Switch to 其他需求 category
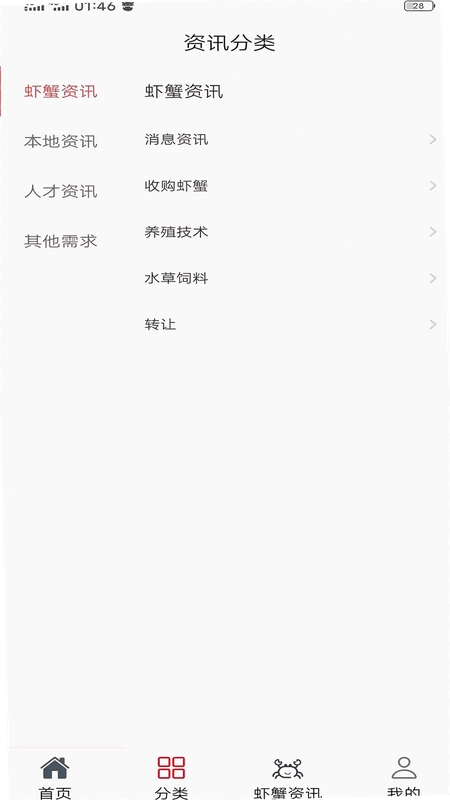This screenshot has height=800, width=450. 61,241
